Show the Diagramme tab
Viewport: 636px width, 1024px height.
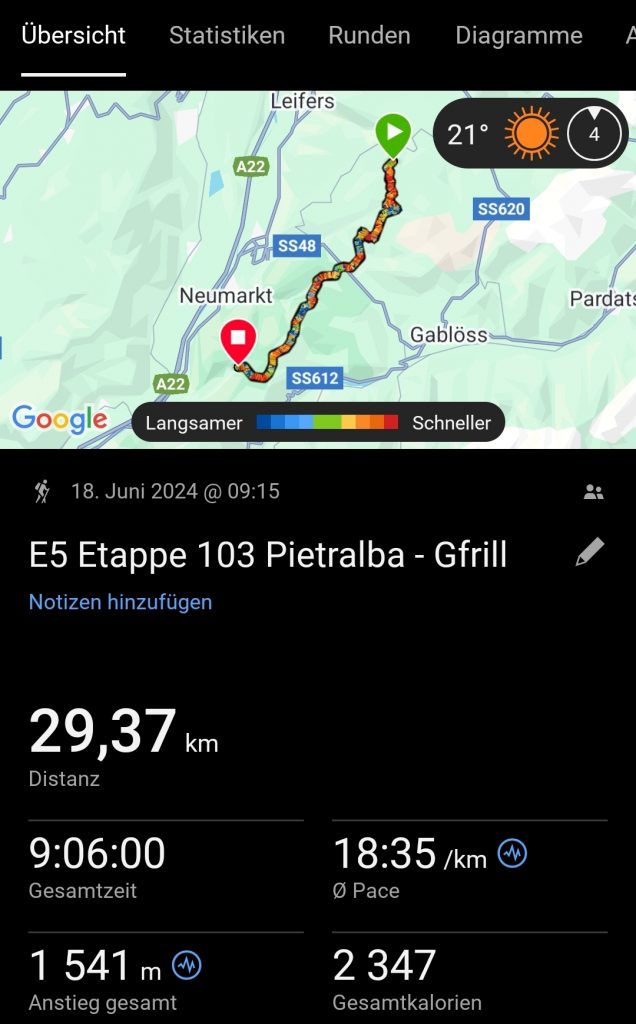click(518, 36)
